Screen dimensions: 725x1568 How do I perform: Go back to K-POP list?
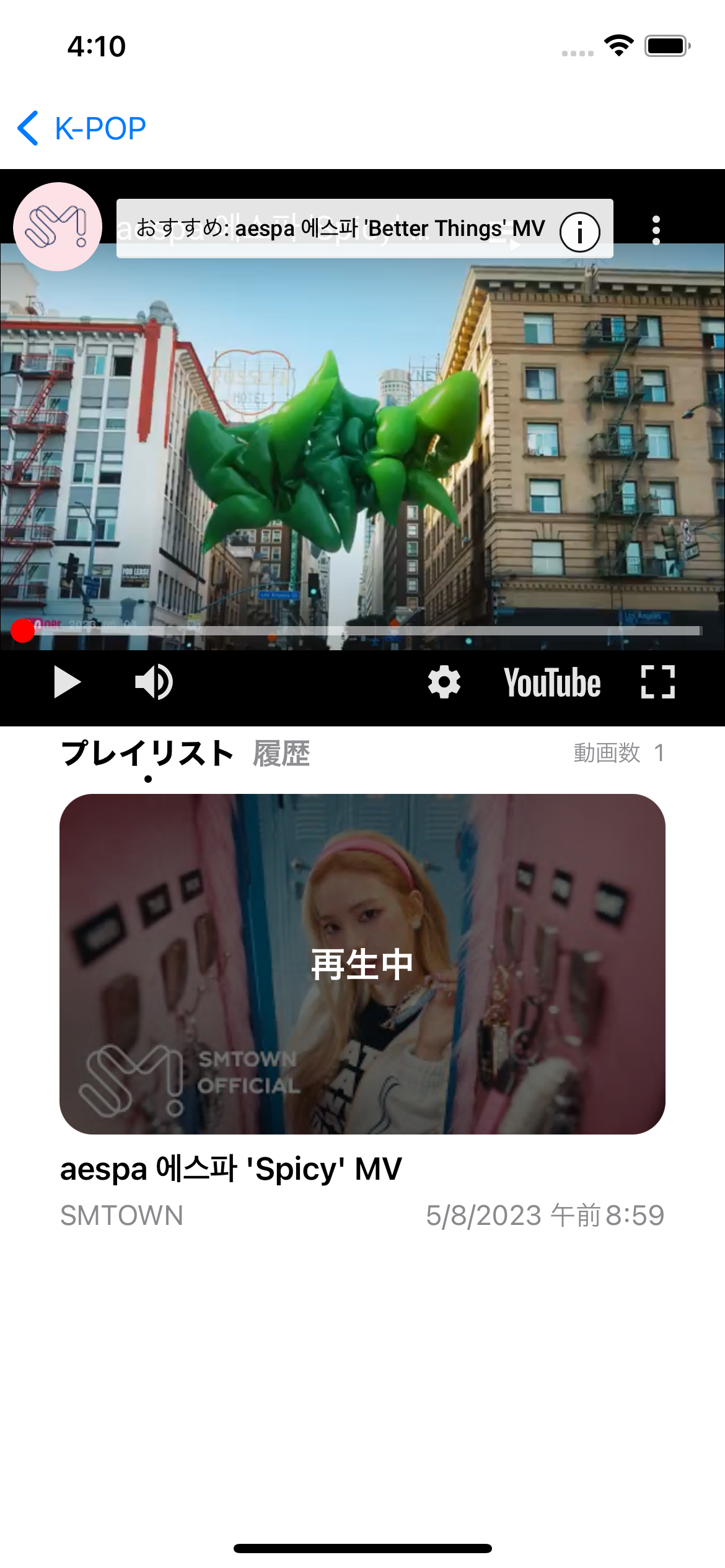82,129
